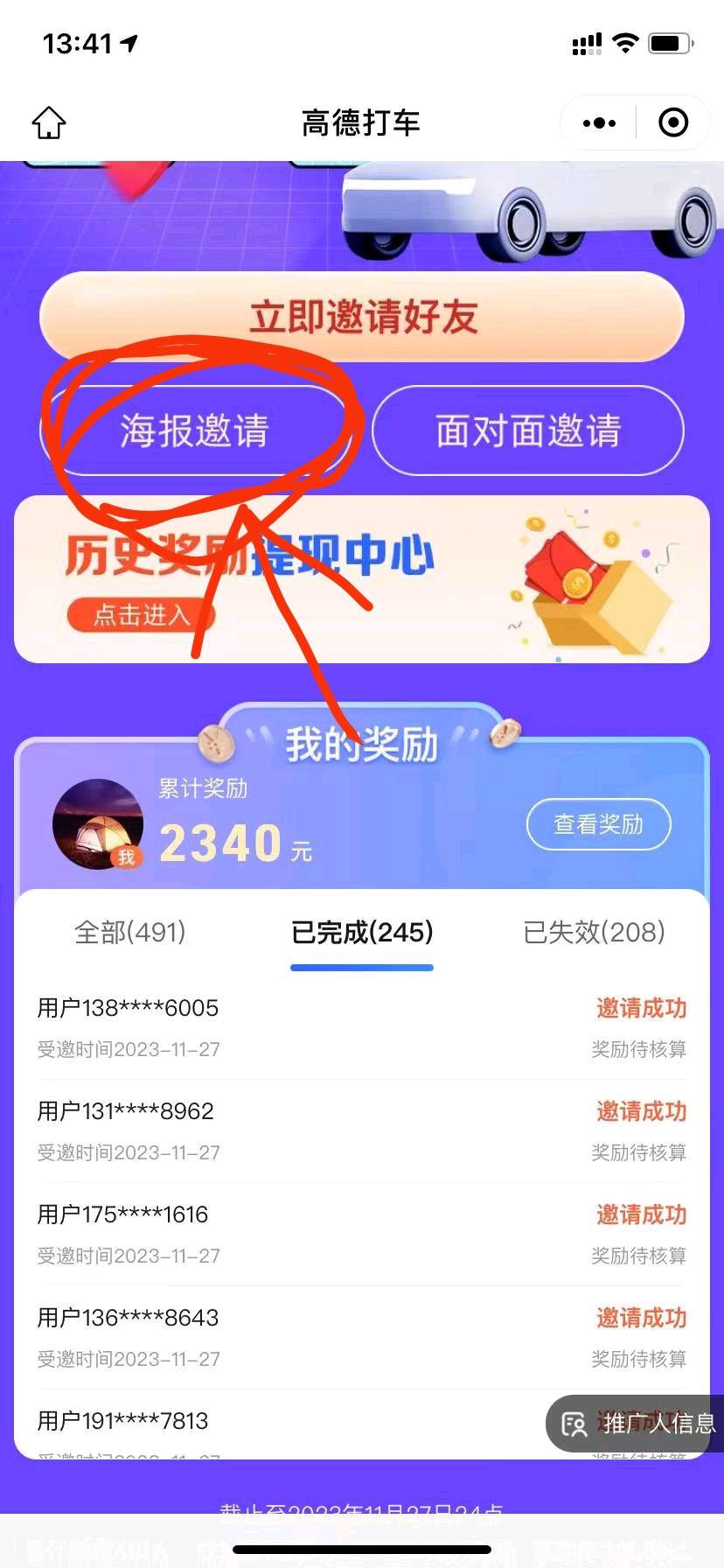724x1568 pixels.
Task: Switch to the 已失效(208) tab
Action: [594, 933]
